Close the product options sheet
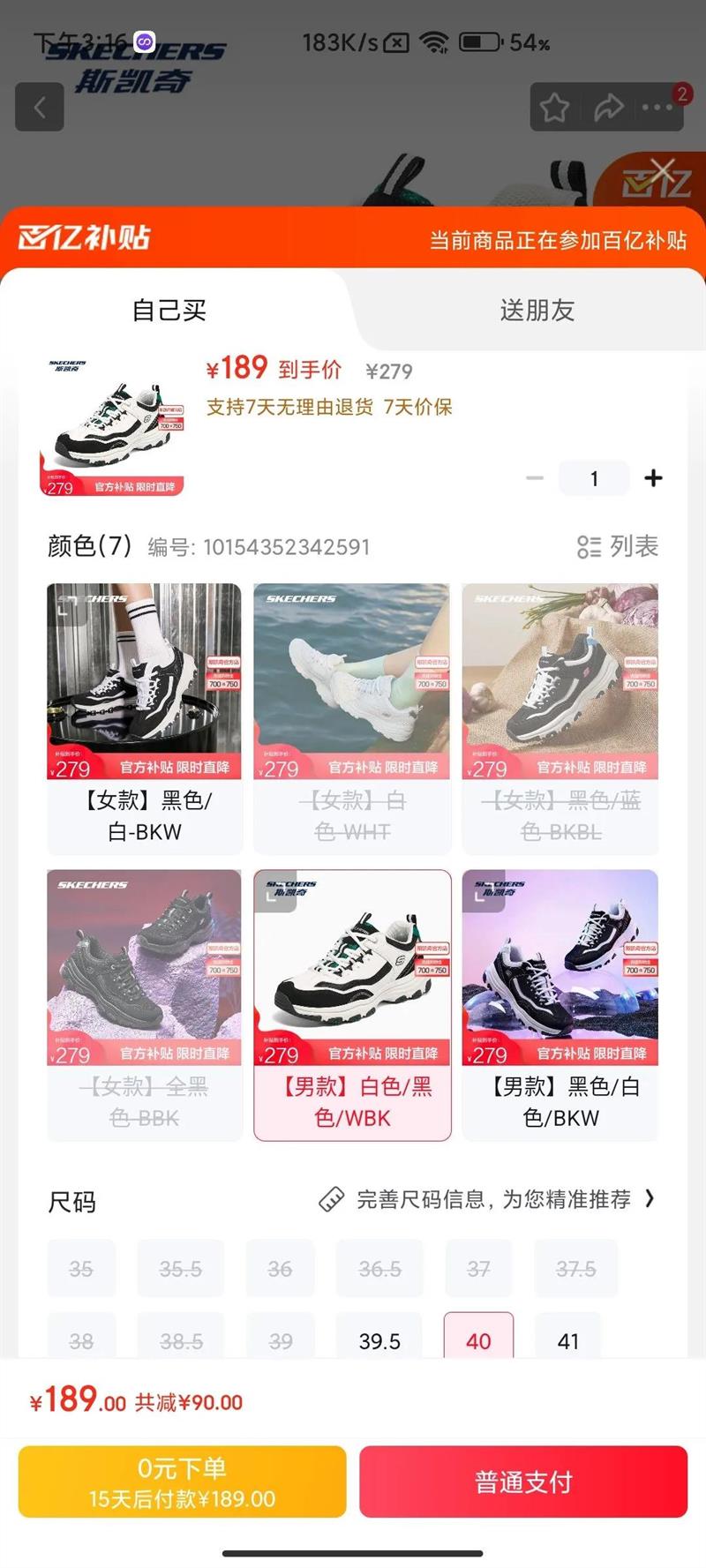 pyautogui.click(x=663, y=169)
